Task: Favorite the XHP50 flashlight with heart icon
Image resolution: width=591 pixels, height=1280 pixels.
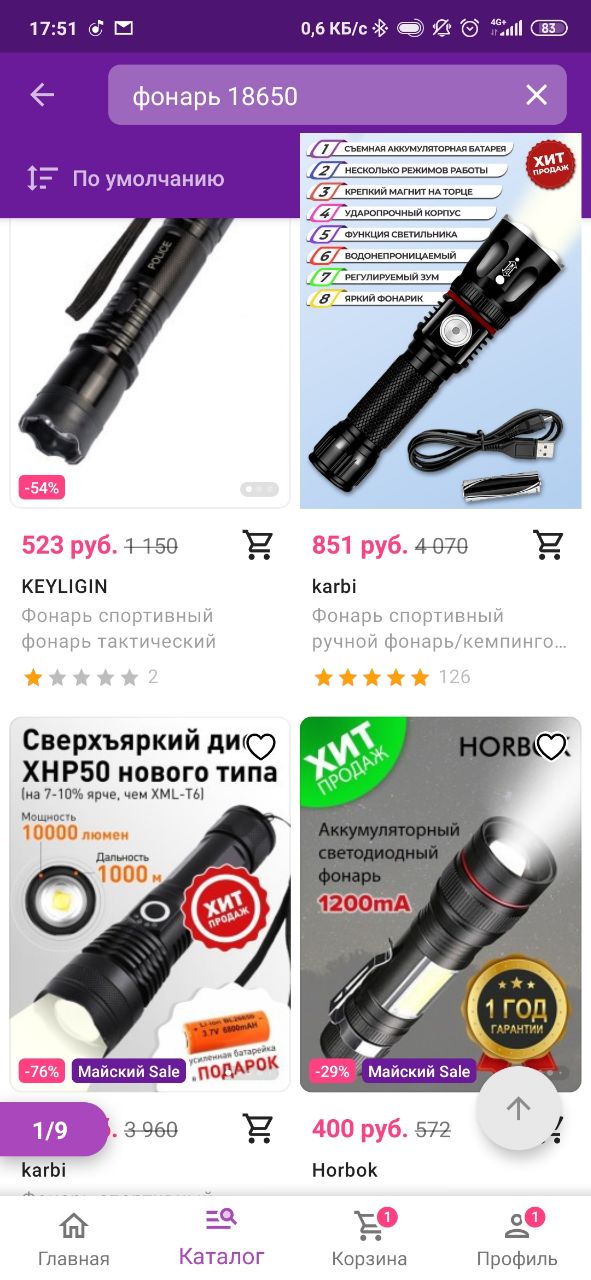Action: (261, 746)
